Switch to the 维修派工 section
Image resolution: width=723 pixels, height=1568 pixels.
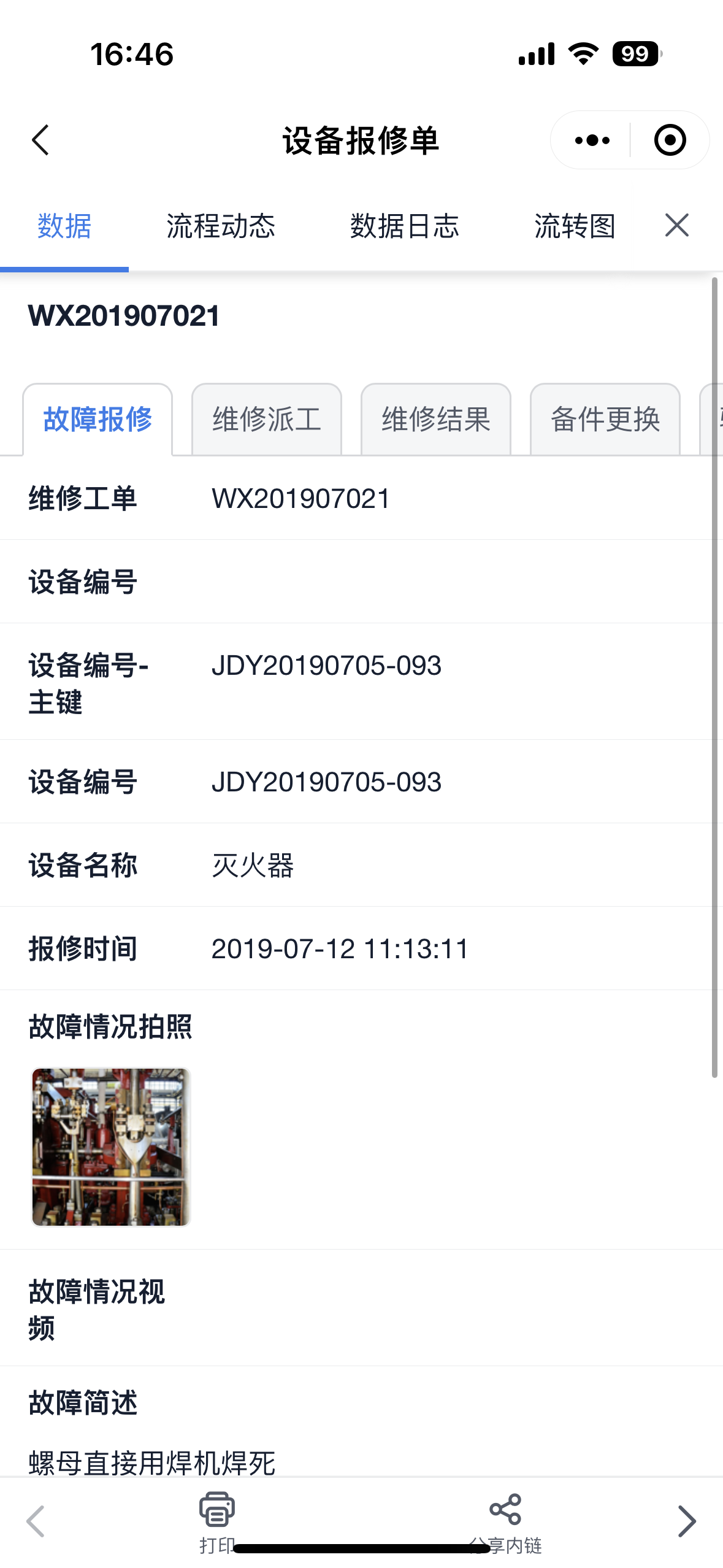pyautogui.click(x=267, y=420)
